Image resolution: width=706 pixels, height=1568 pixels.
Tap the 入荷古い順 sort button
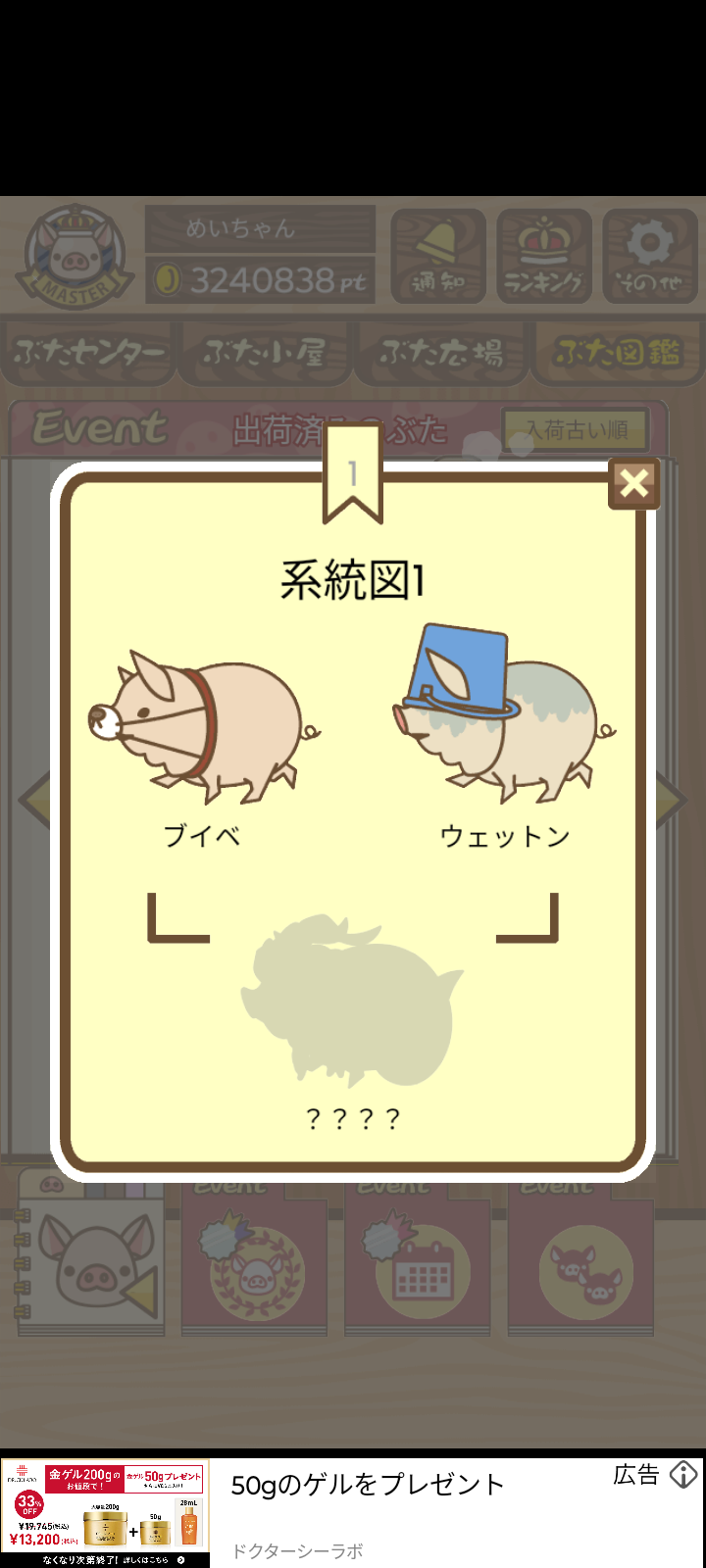(576, 429)
